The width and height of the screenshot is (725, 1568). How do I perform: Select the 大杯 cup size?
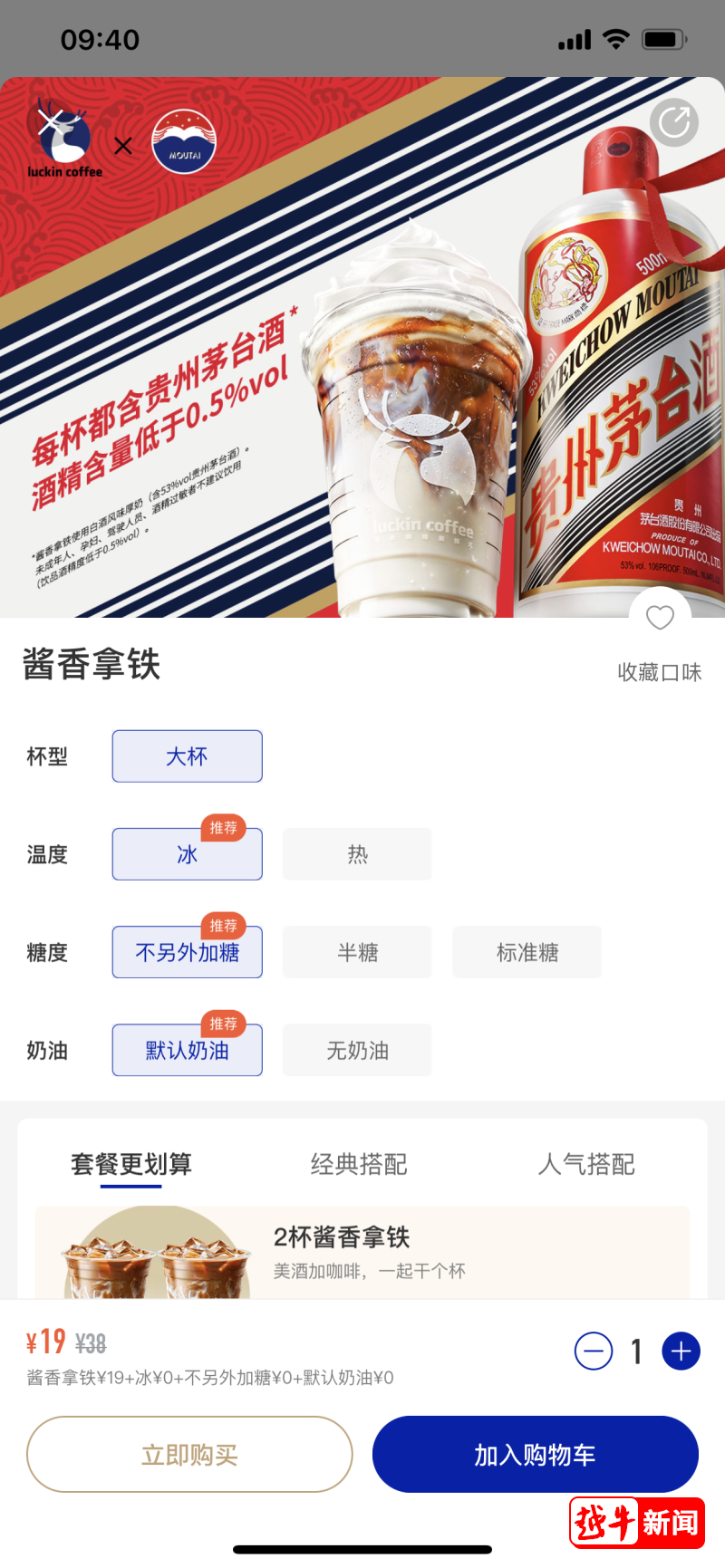[x=188, y=756]
